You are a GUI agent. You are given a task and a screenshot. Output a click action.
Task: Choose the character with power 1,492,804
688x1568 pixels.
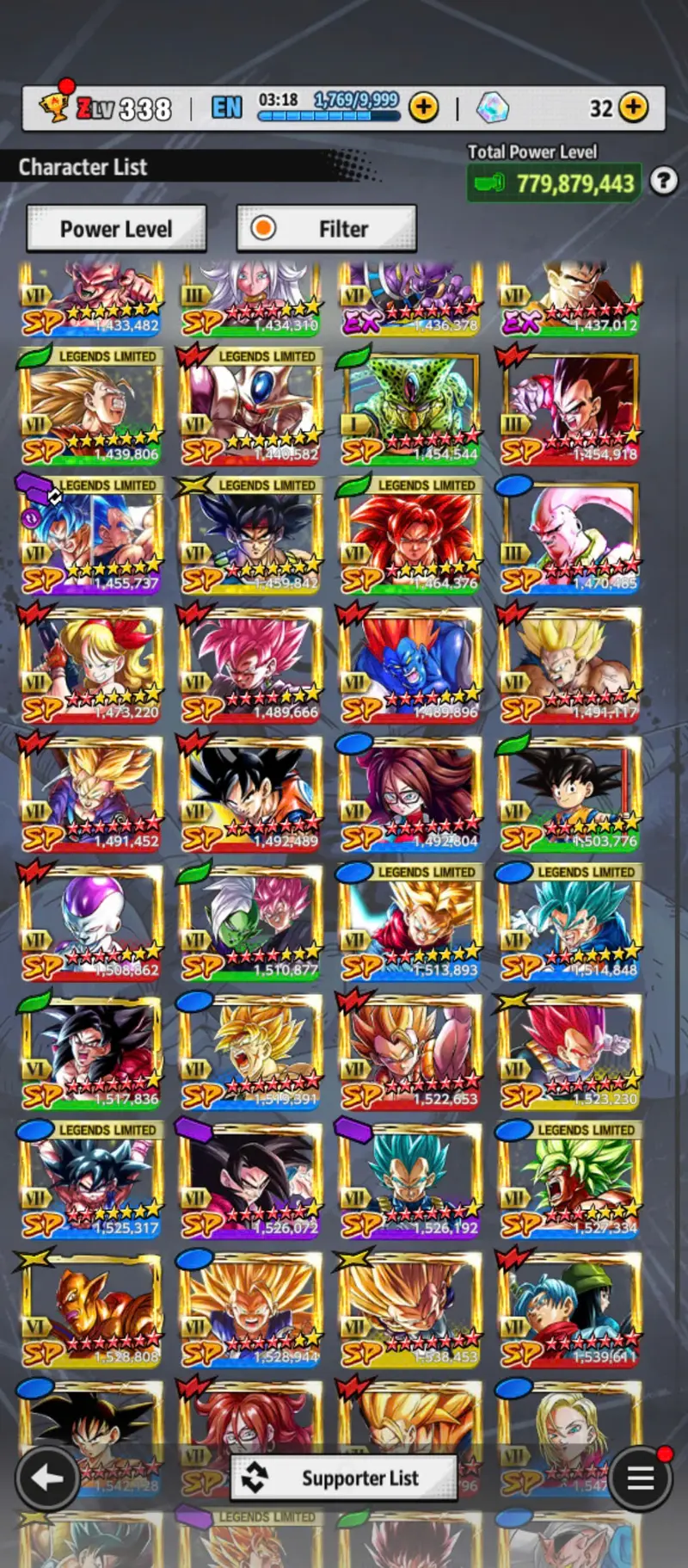click(410, 793)
